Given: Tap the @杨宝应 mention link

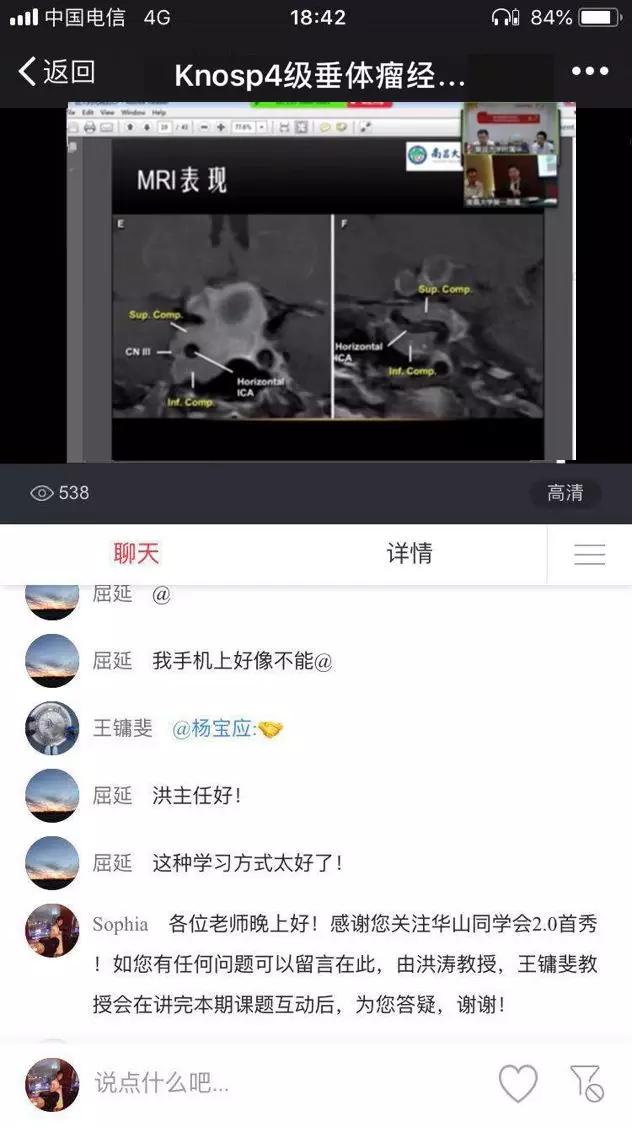Looking at the screenshot, I should click(x=214, y=729).
